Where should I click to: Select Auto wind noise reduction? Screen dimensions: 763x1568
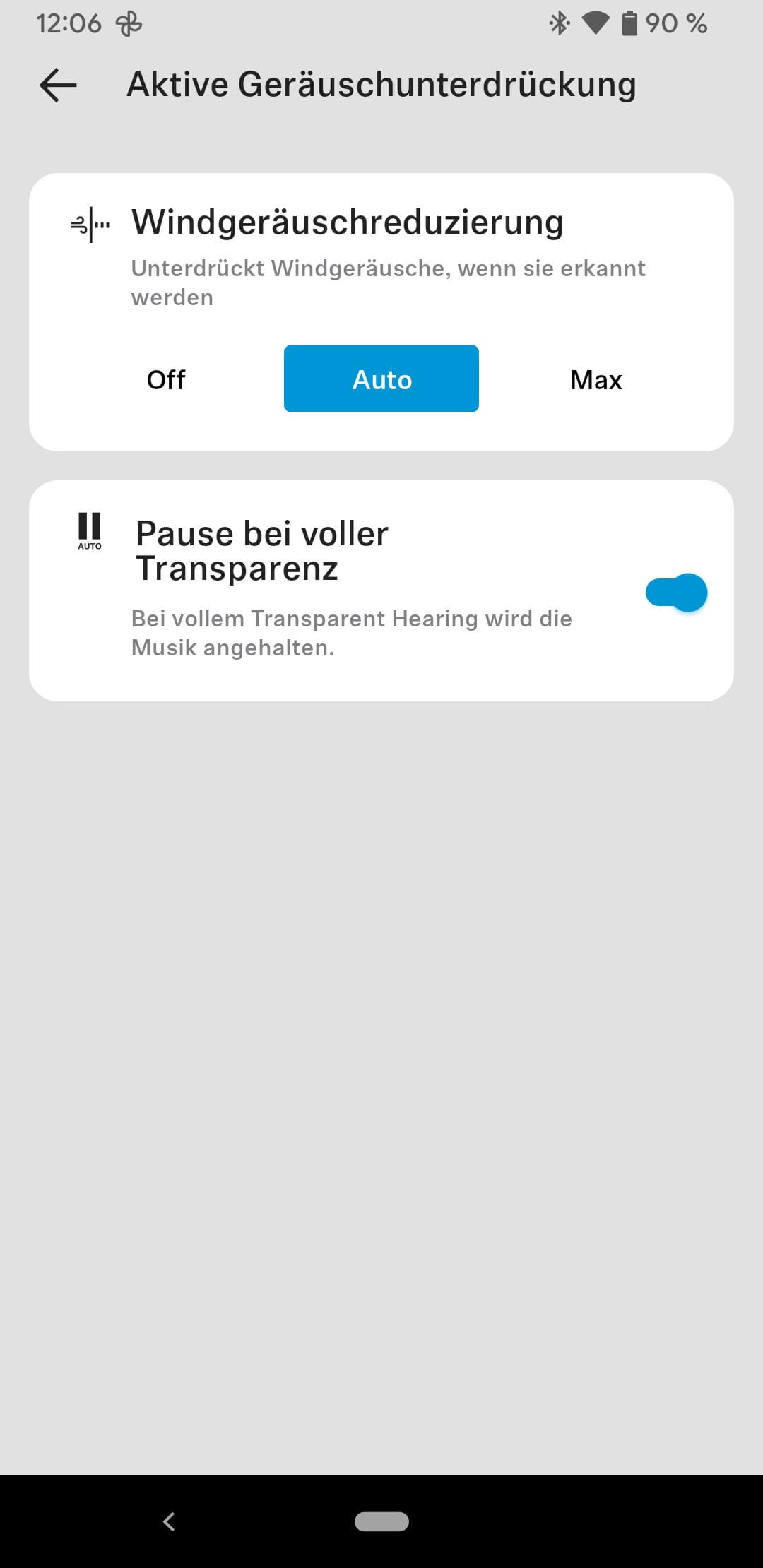(381, 379)
